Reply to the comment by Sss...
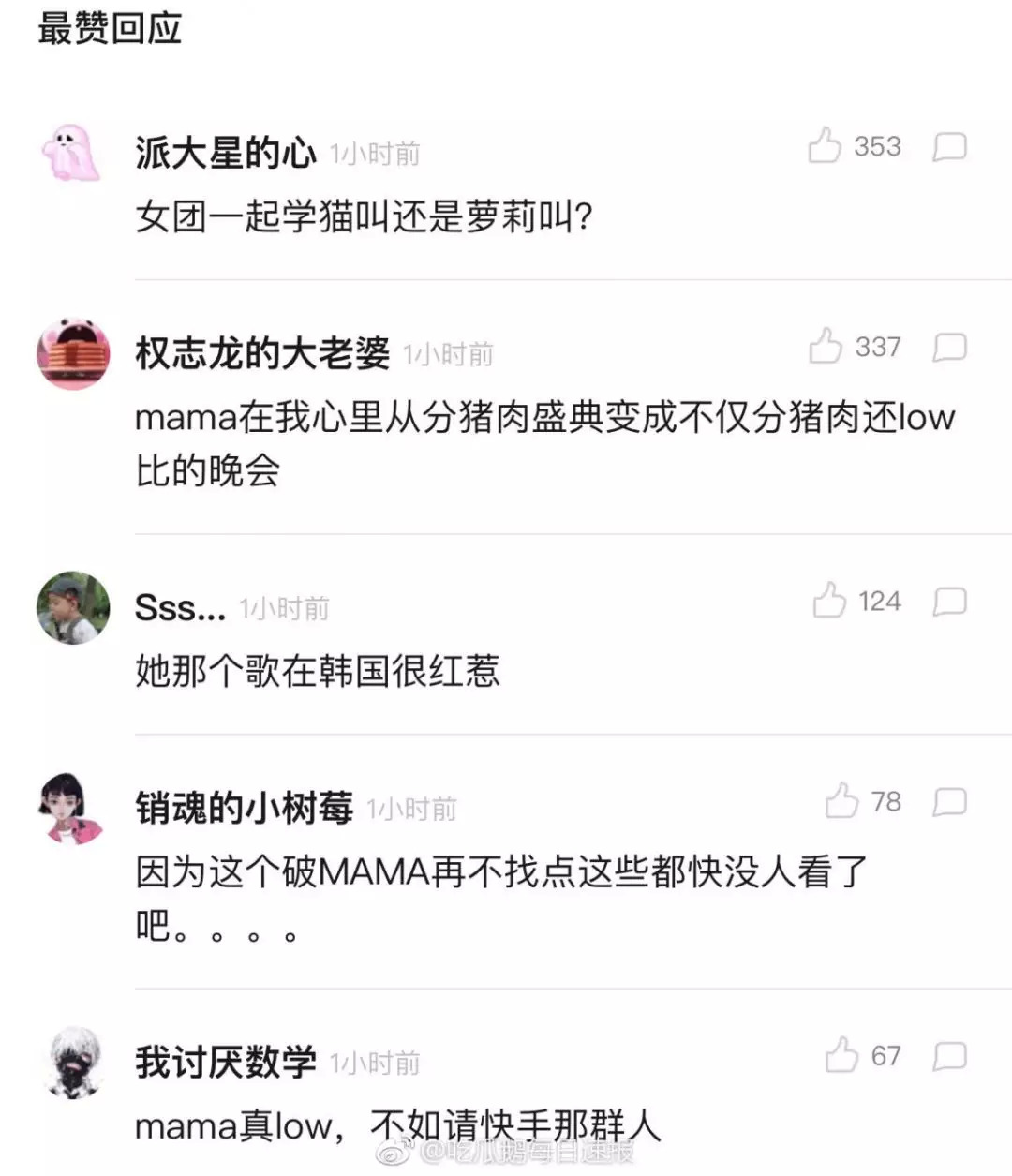The width and height of the screenshot is (1012, 1176). 949,602
